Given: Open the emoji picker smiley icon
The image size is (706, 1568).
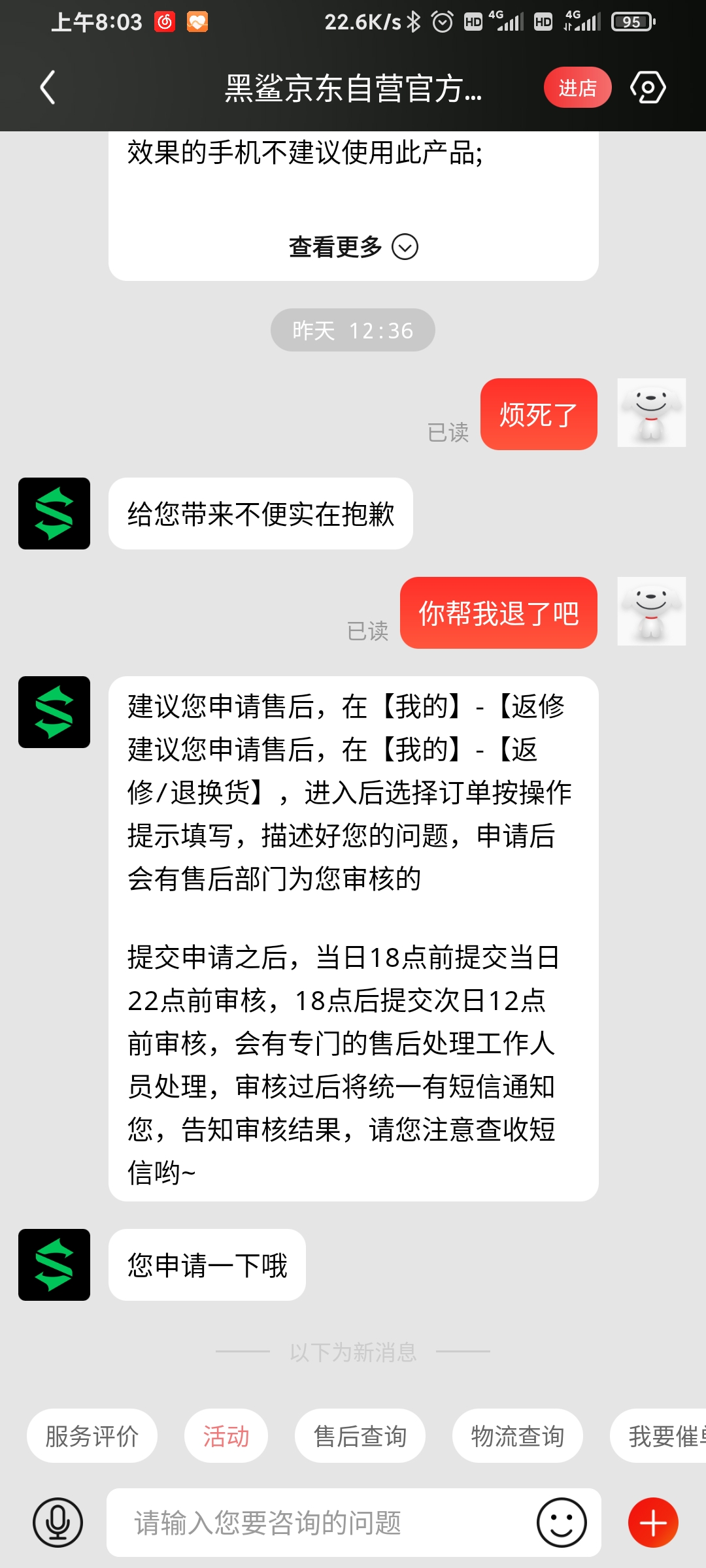Looking at the screenshot, I should click(x=562, y=1523).
